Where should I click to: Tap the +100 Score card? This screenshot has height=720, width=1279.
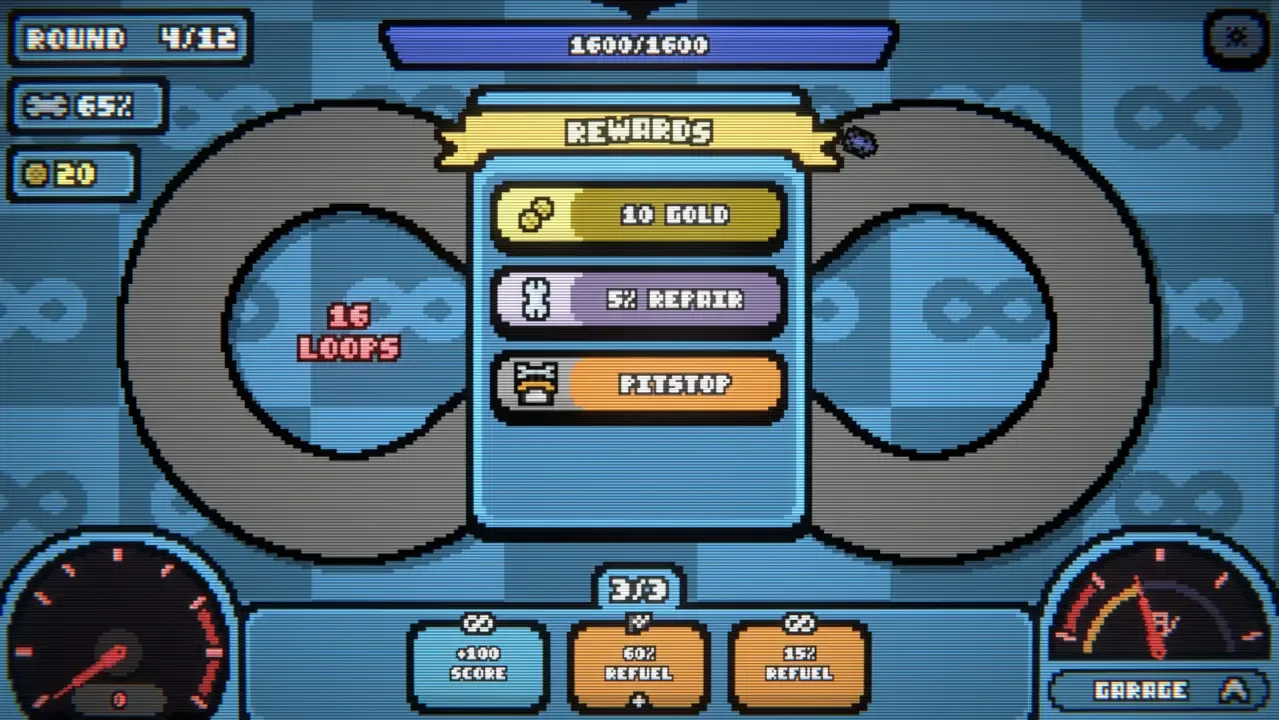click(478, 663)
